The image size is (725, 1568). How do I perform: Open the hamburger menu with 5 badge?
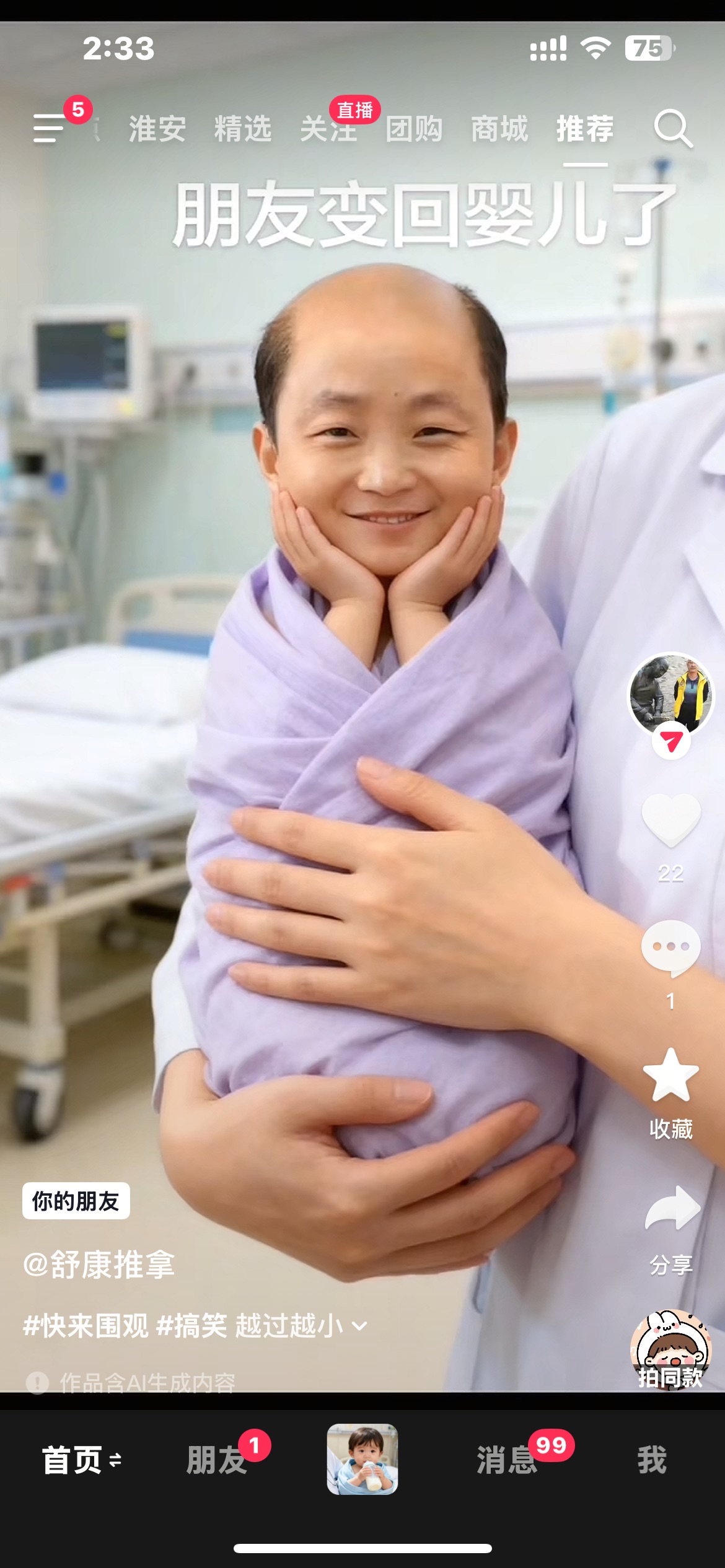[x=50, y=128]
